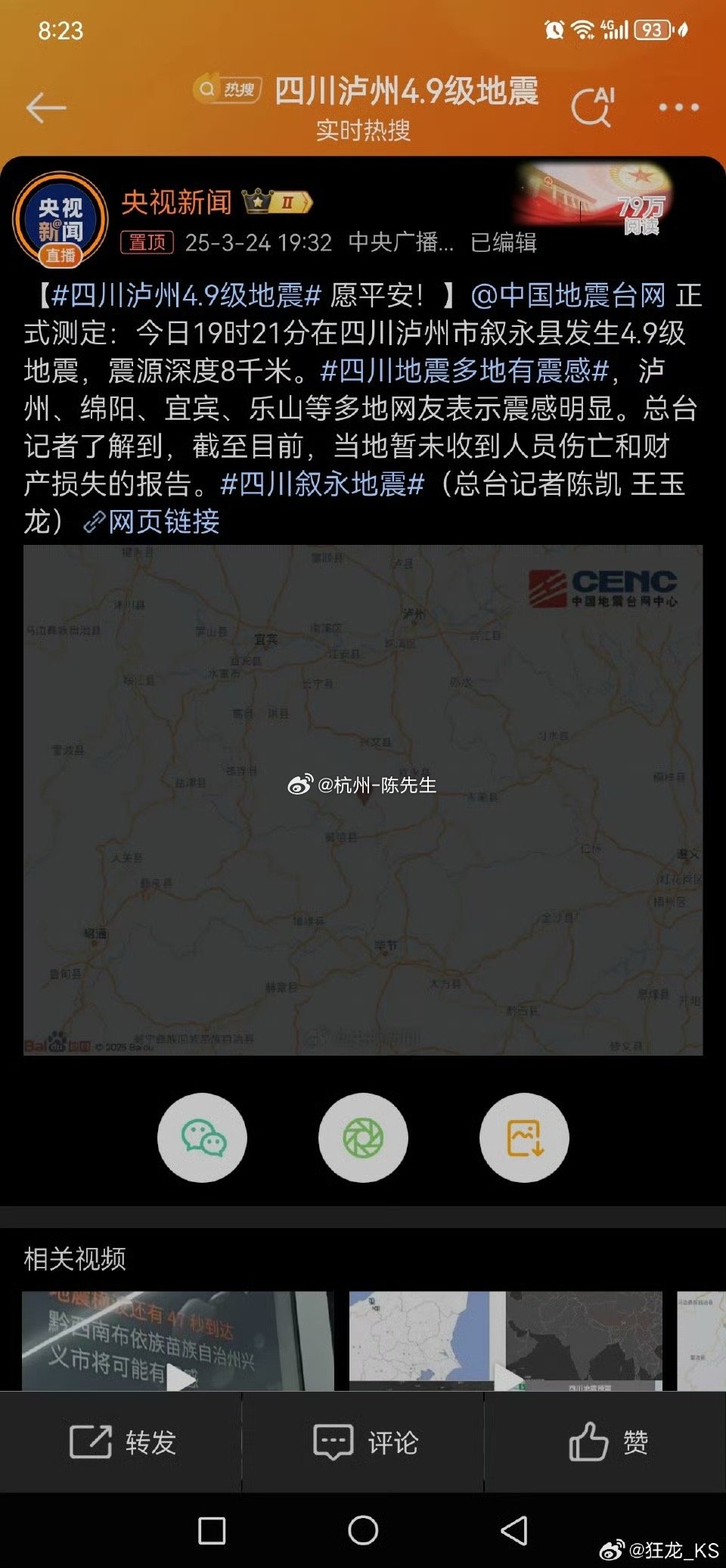Open @中国地震台网 mention
The height and width of the screenshot is (1568, 726).
click(568, 295)
